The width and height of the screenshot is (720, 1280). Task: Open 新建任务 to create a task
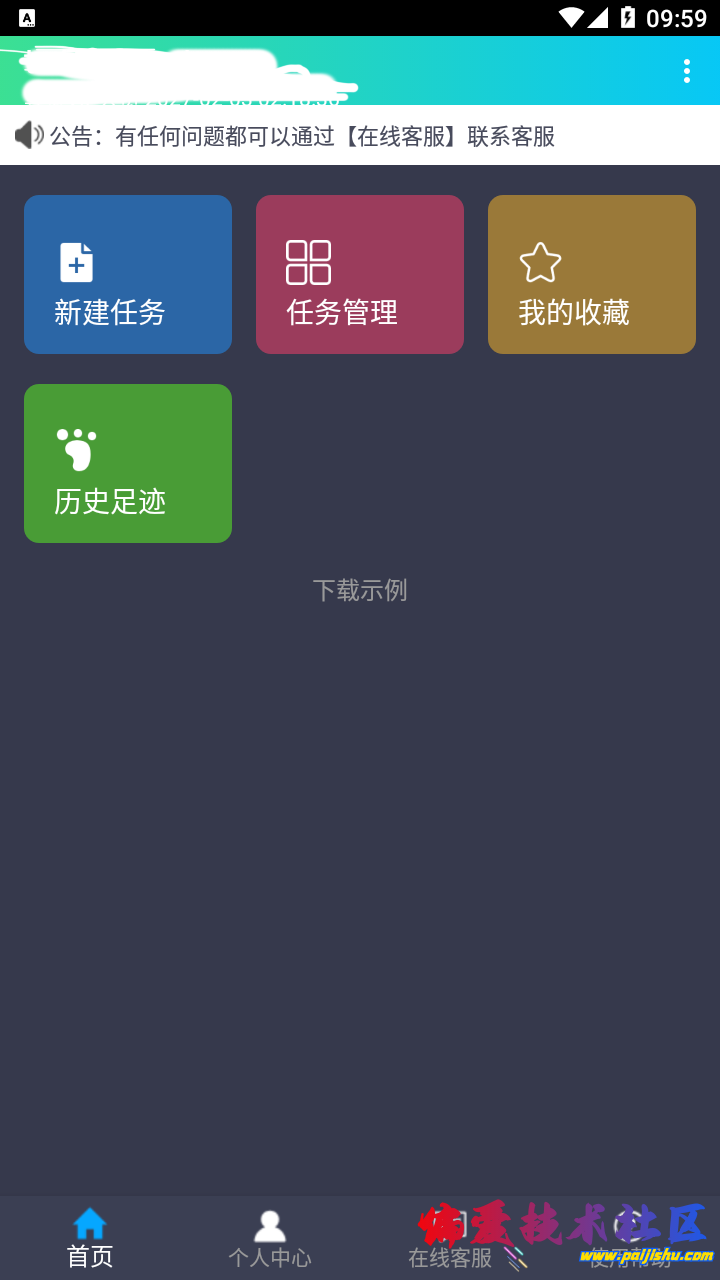point(127,274)
